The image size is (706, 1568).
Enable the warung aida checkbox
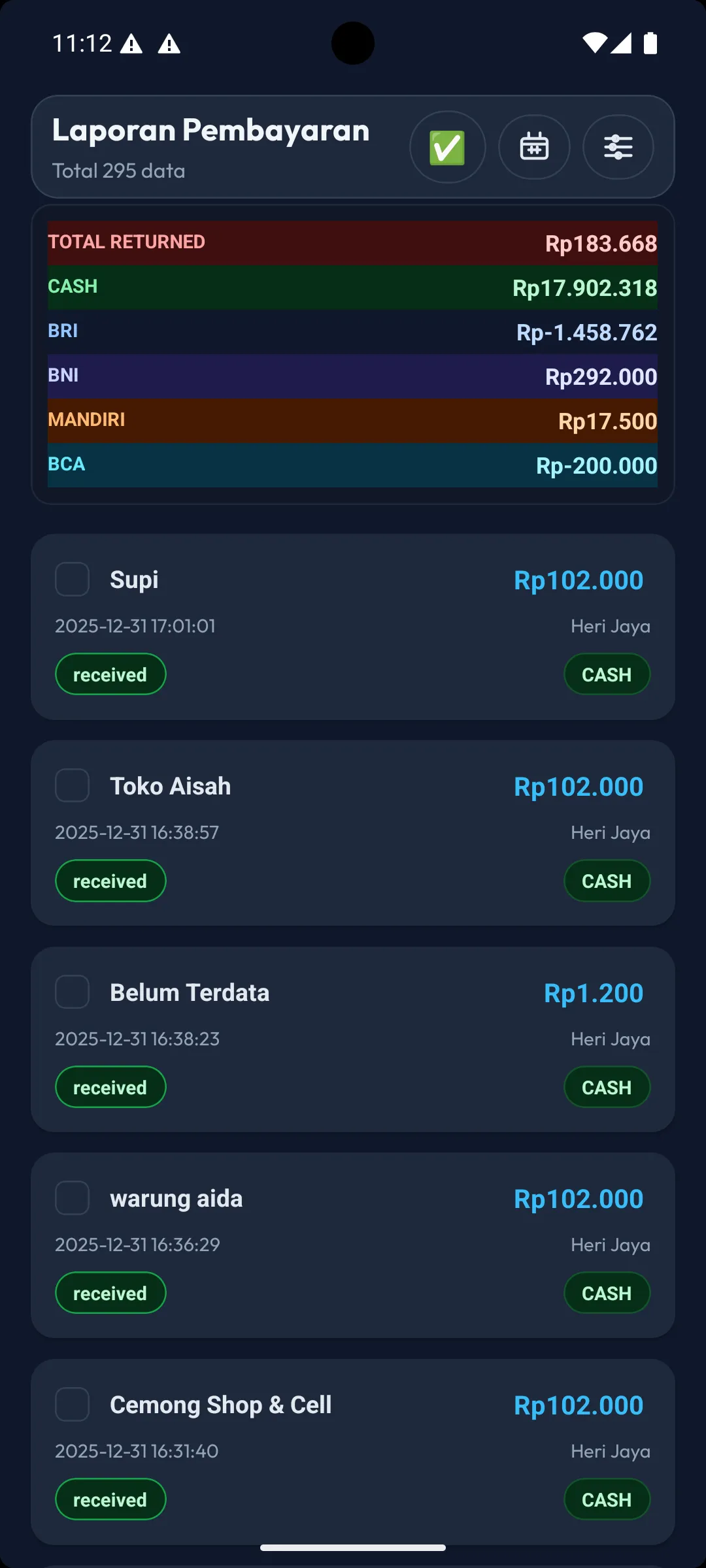coord(72,1198)
